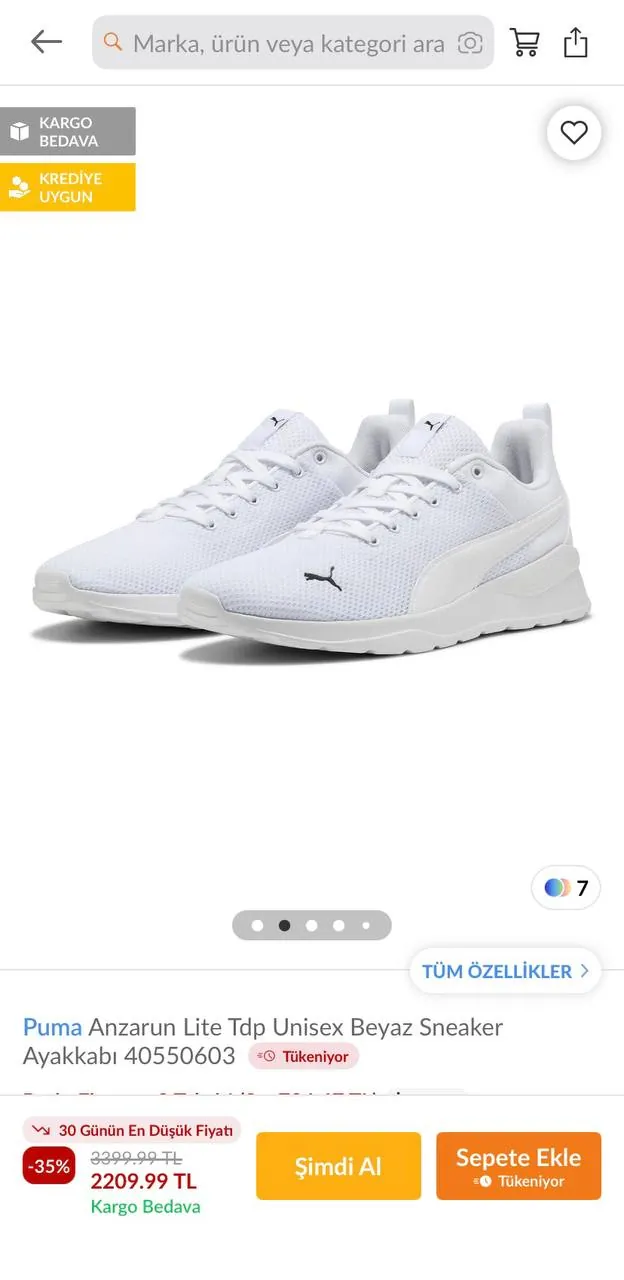The height and width of the screenshot is (1280, 624).
Task: Add to cart with Sepete Ekle
Action: coord(518,1166)
